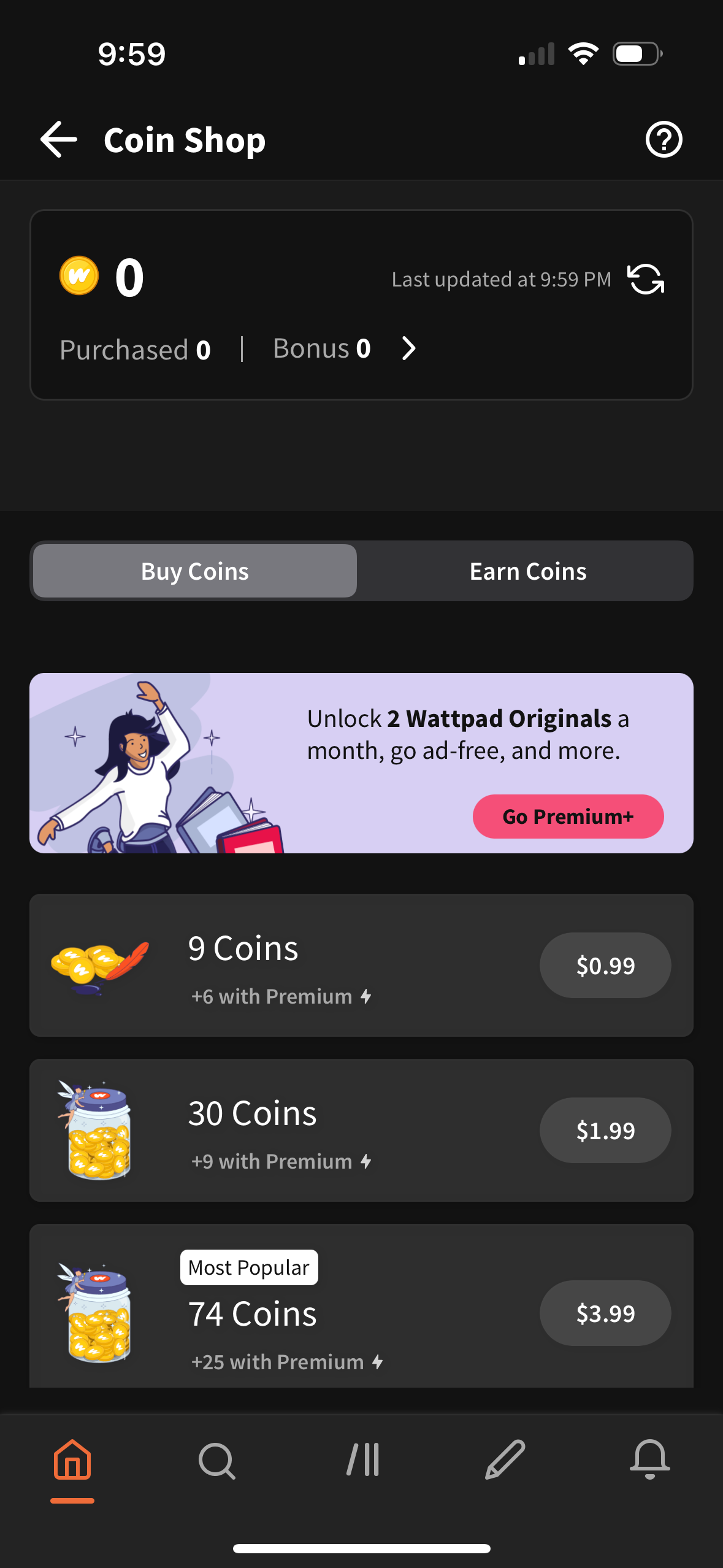Switch to the Earn Coins tab

point(527,571)
